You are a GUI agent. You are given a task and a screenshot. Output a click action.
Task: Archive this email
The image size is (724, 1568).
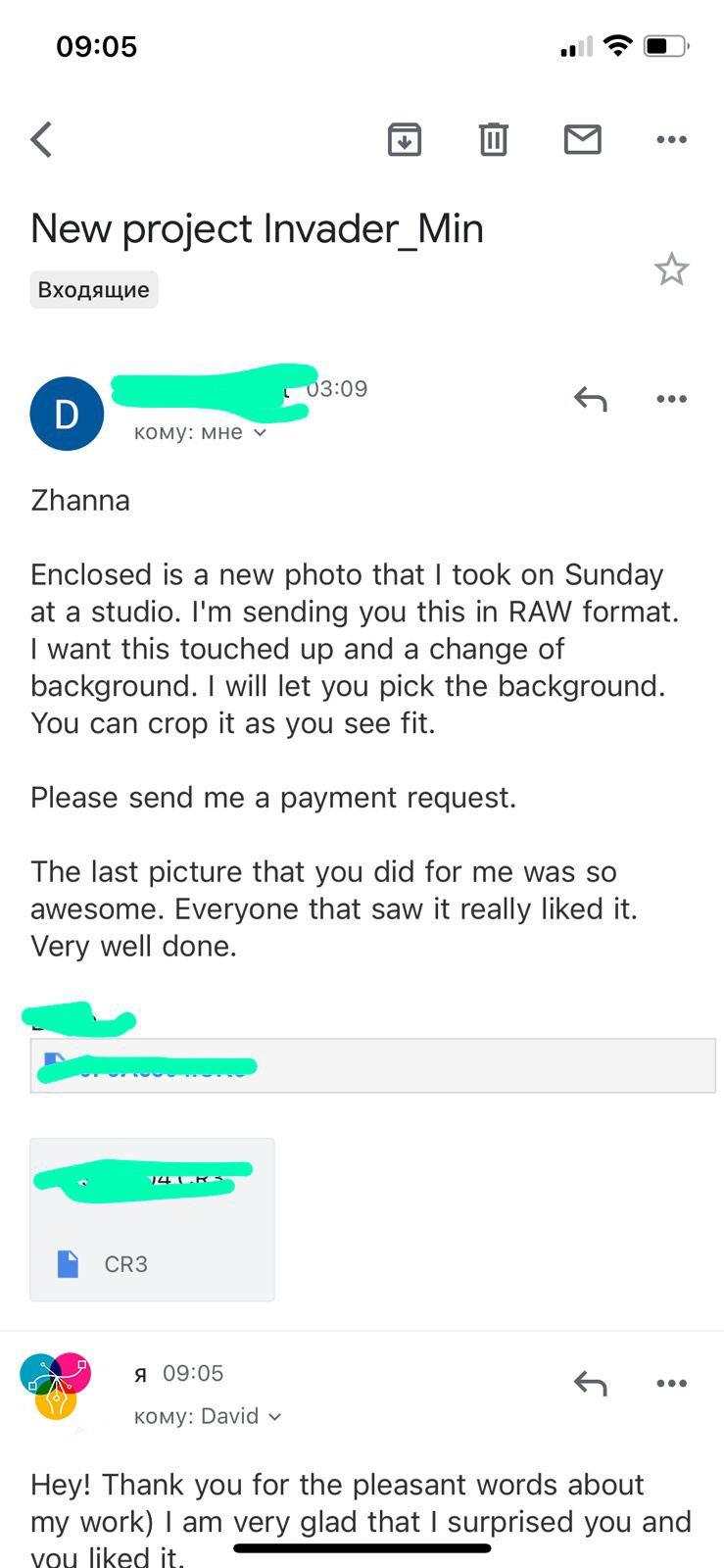point(405,138)
